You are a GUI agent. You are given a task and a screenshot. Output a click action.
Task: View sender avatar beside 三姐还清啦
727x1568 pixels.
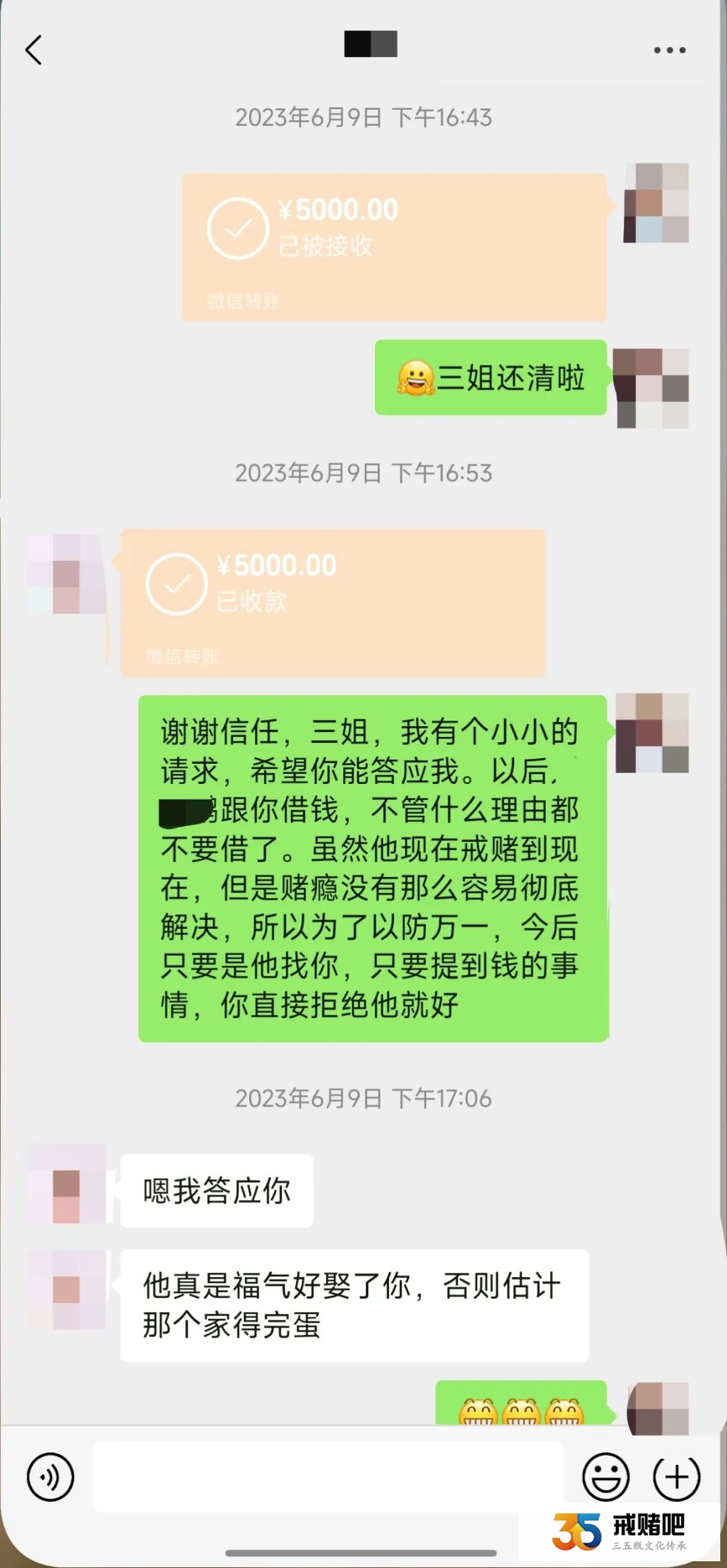(652, 387)
